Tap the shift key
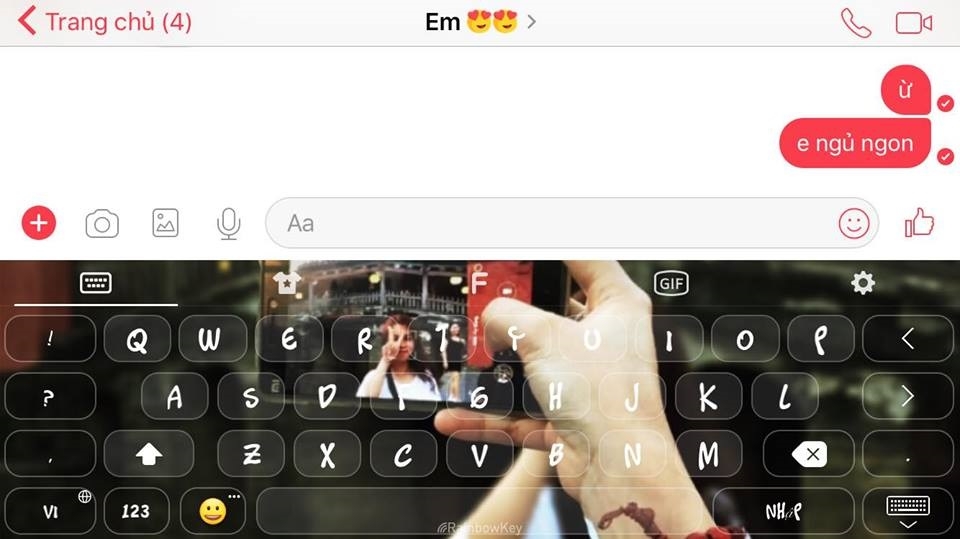Image resolution: width=960 pixels, height=539 pixels. coord(149,454)
